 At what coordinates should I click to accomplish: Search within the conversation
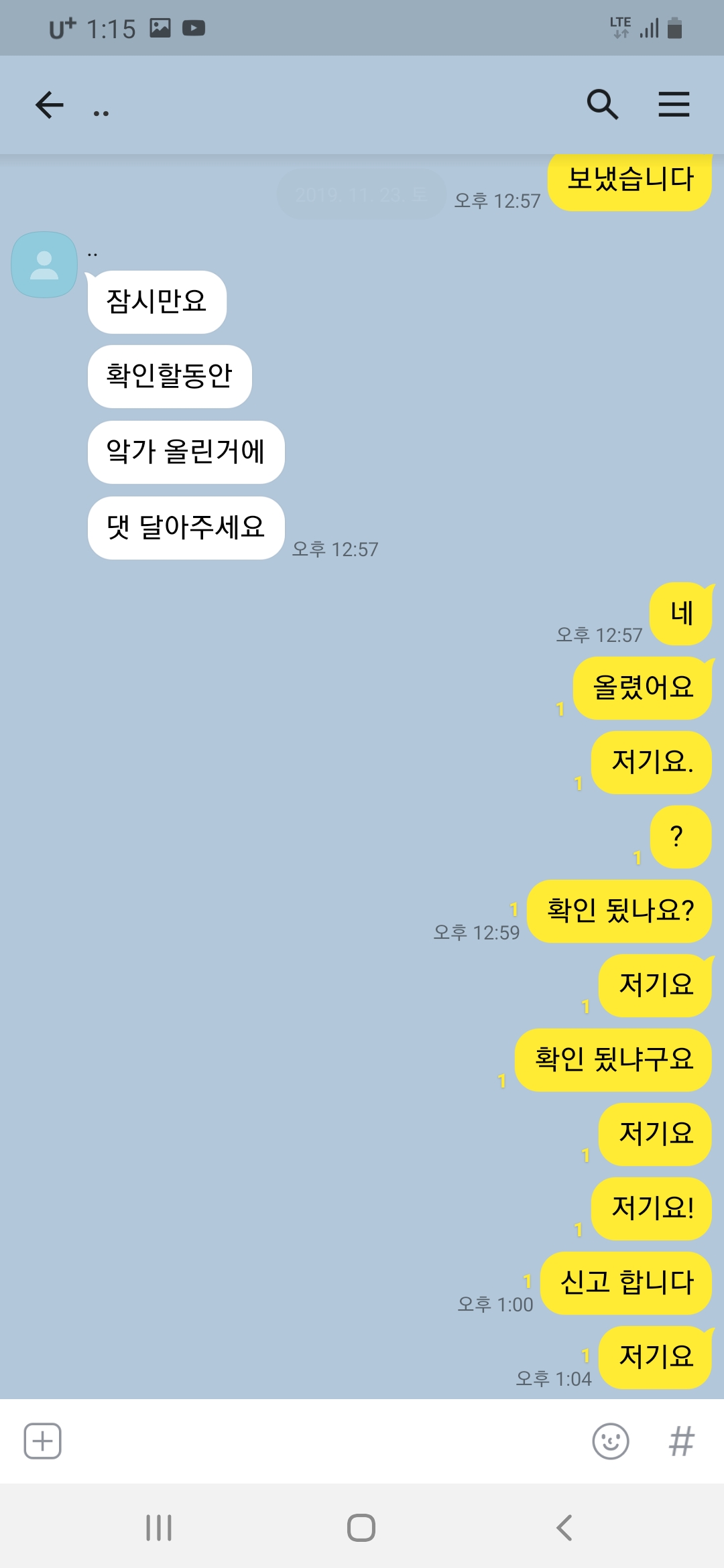tap(602, 105)
